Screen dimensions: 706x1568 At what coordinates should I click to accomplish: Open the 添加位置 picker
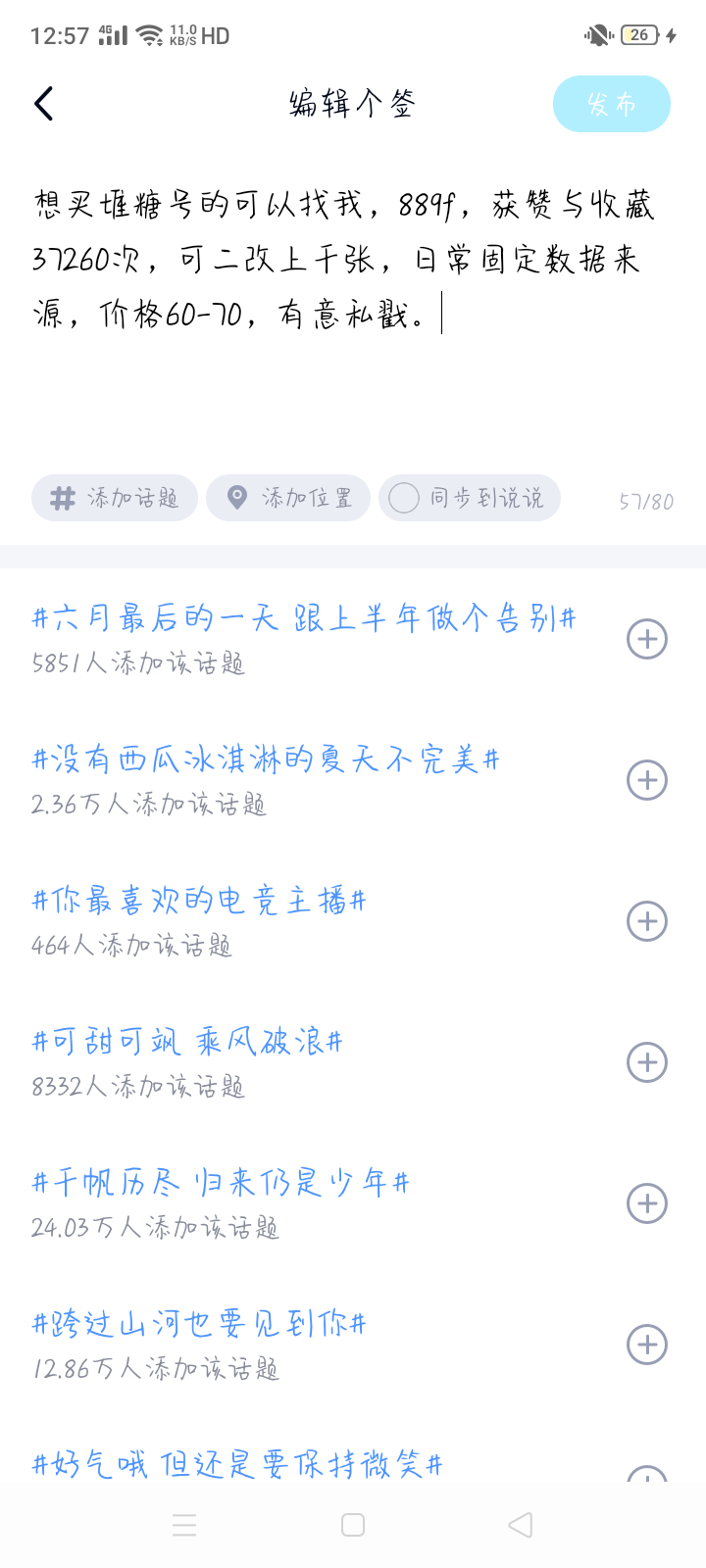[x=287, y=498]
